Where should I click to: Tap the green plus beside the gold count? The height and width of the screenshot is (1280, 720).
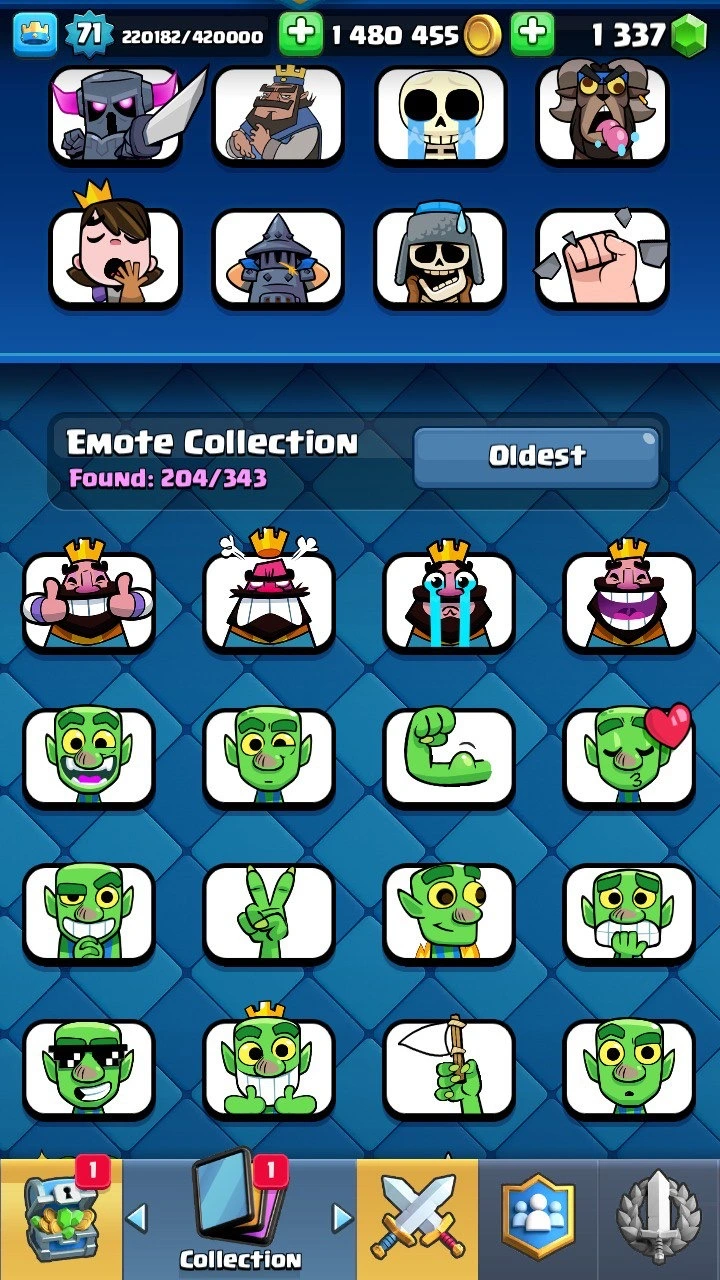point(533,35)
